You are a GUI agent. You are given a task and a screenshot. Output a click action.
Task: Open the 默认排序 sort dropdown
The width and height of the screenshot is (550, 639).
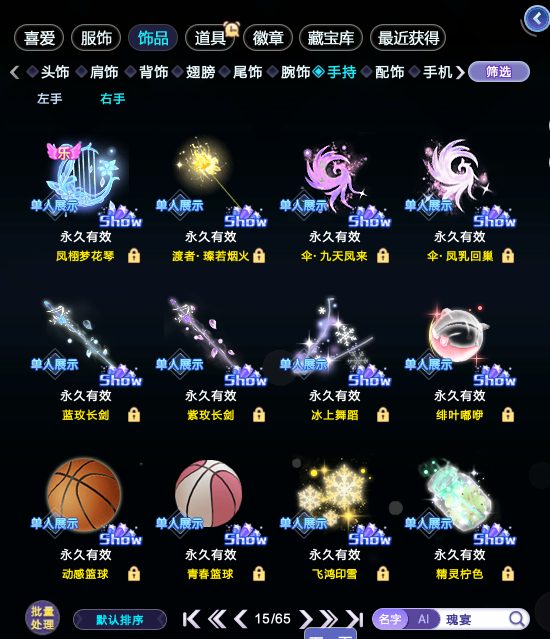pos(120,620)
